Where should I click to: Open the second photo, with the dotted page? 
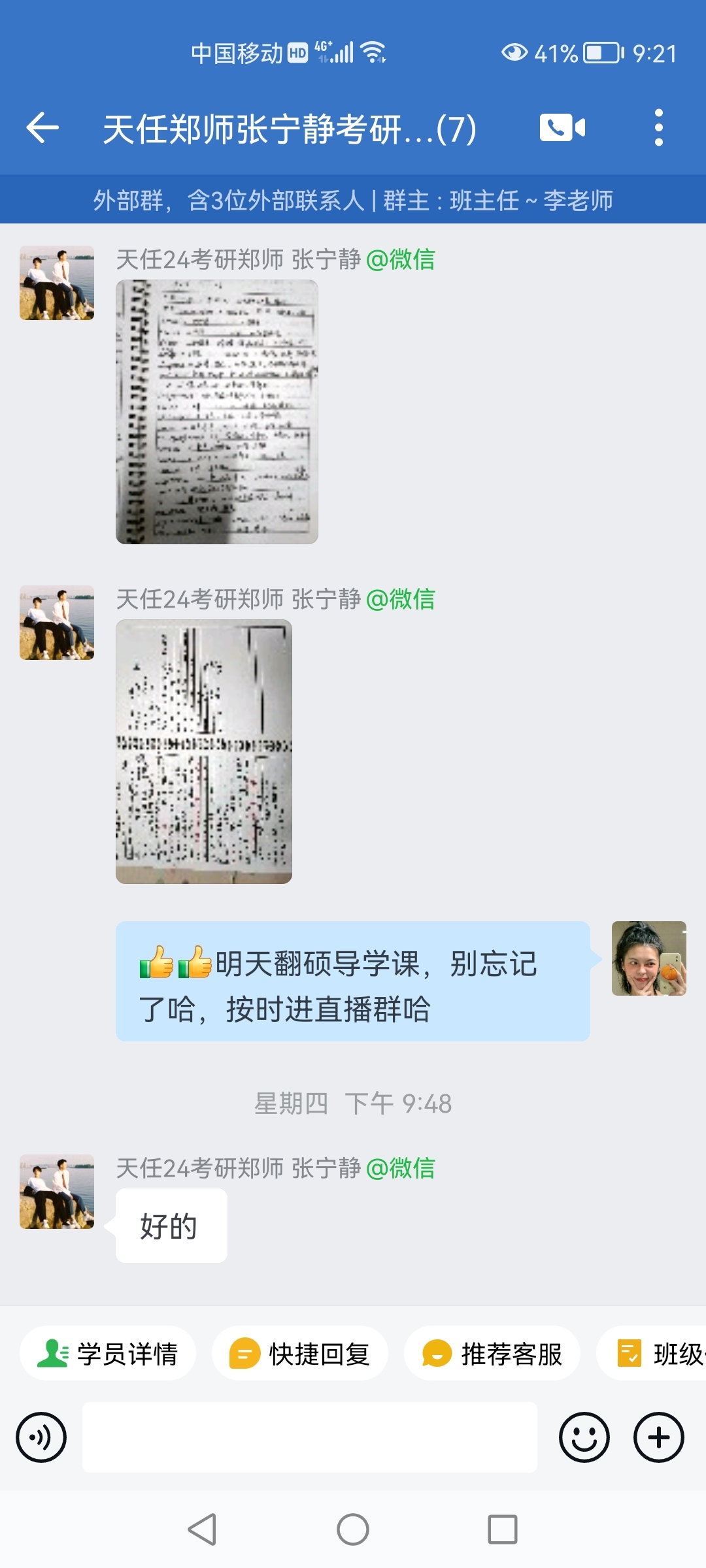[204, 751]
